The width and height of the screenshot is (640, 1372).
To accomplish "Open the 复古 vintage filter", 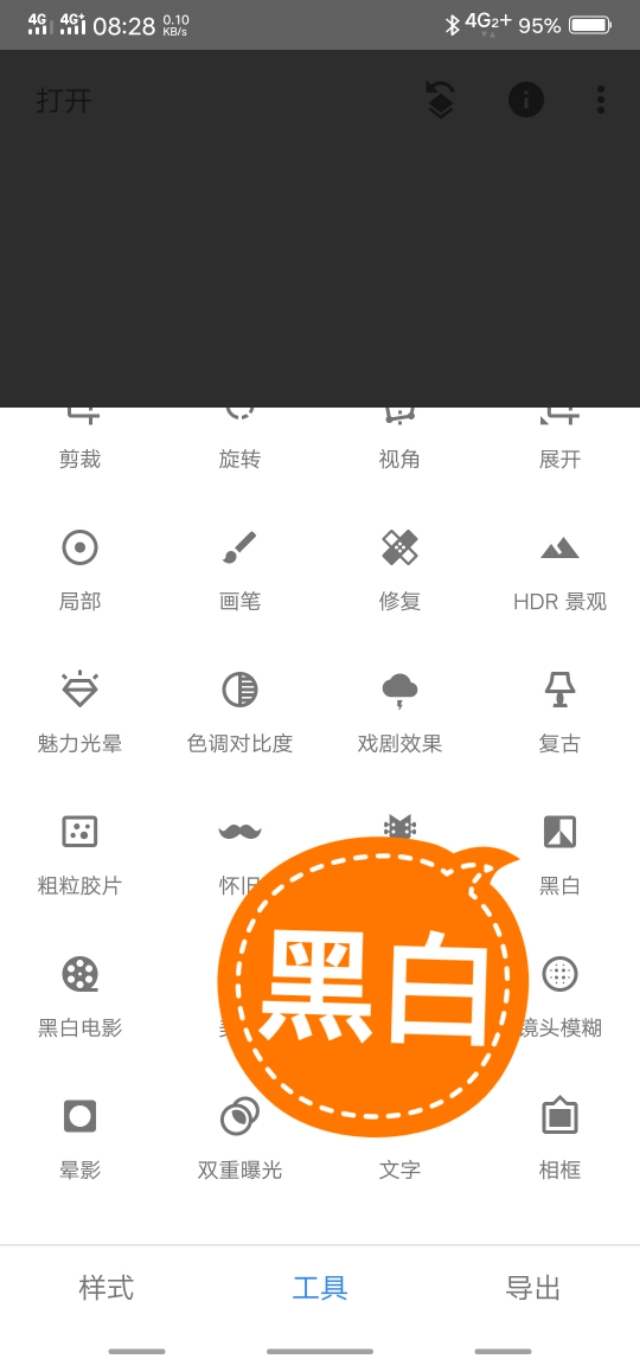I will (x=560, y=710).
